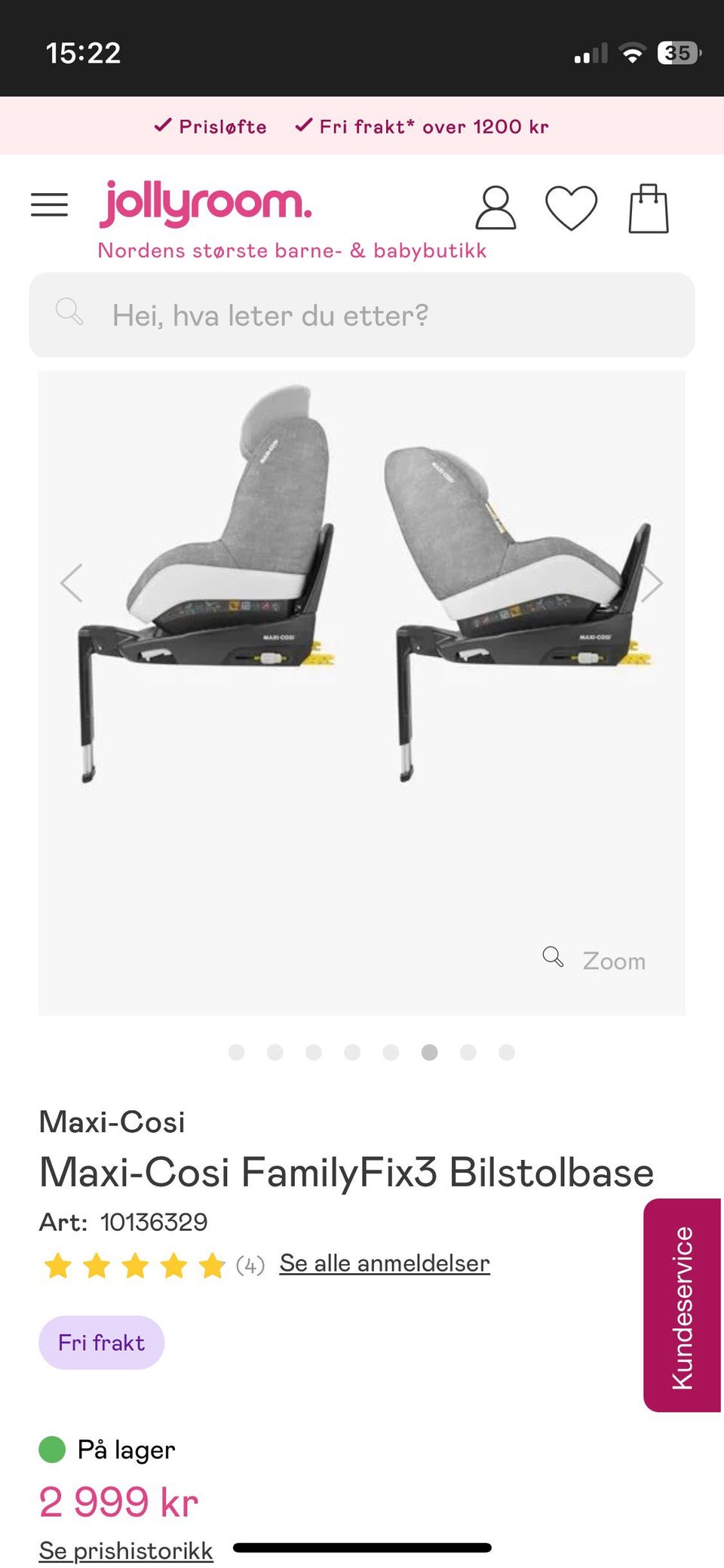Screen dimensions: 724x1568
Task: Jump to the first image dot
Action: tap(237, 1052)
